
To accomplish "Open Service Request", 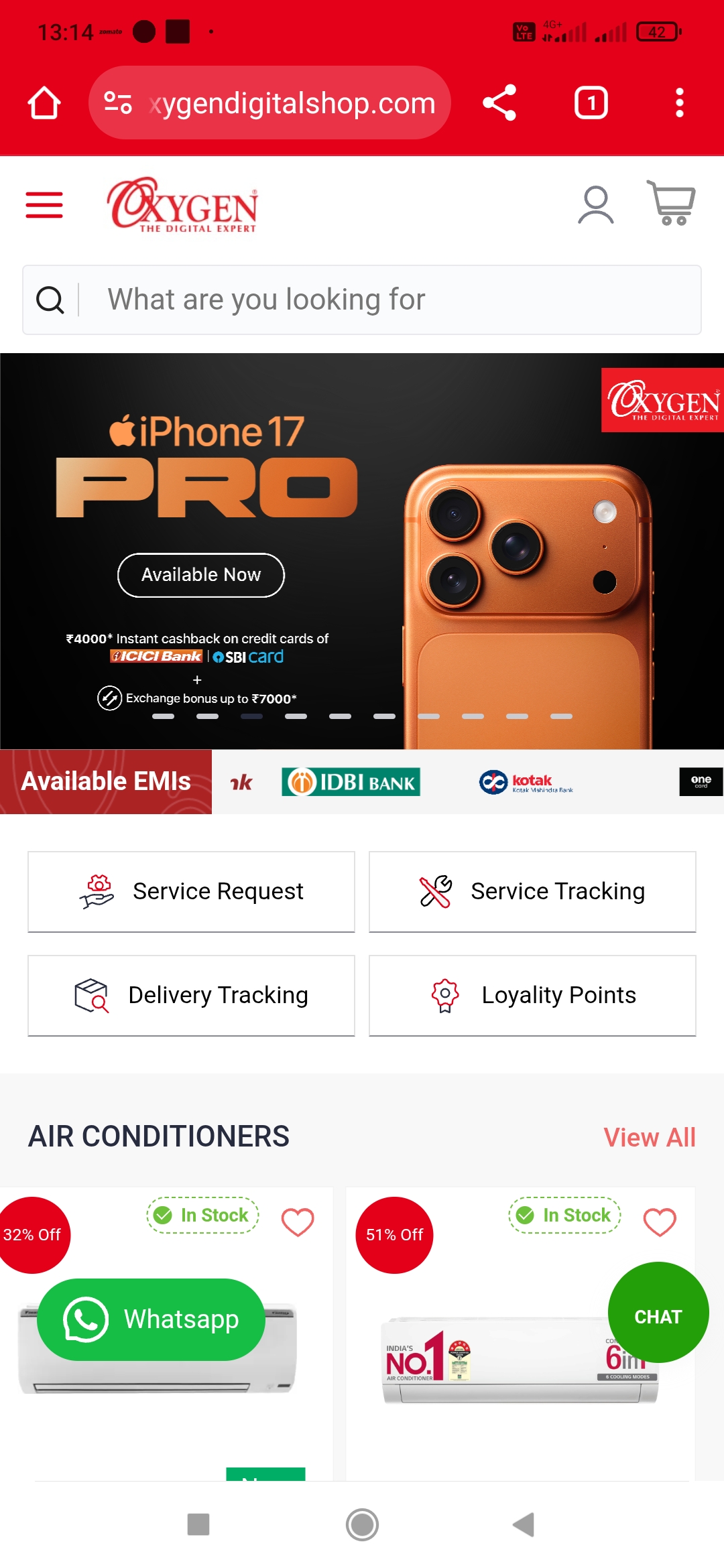I will pyautogui.click(x=191, y=891).
